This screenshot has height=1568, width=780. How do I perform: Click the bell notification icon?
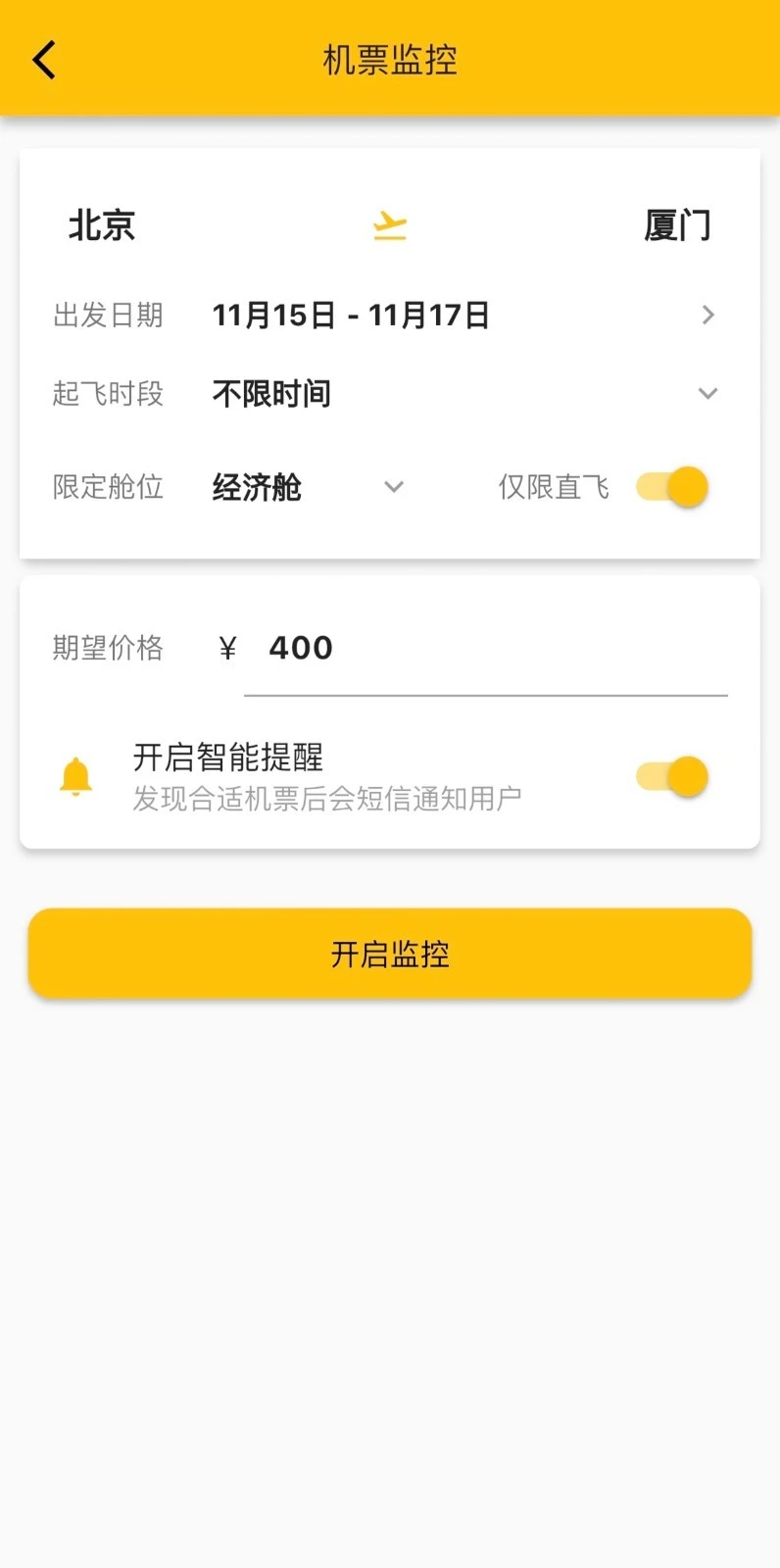[x=75, y=775]
